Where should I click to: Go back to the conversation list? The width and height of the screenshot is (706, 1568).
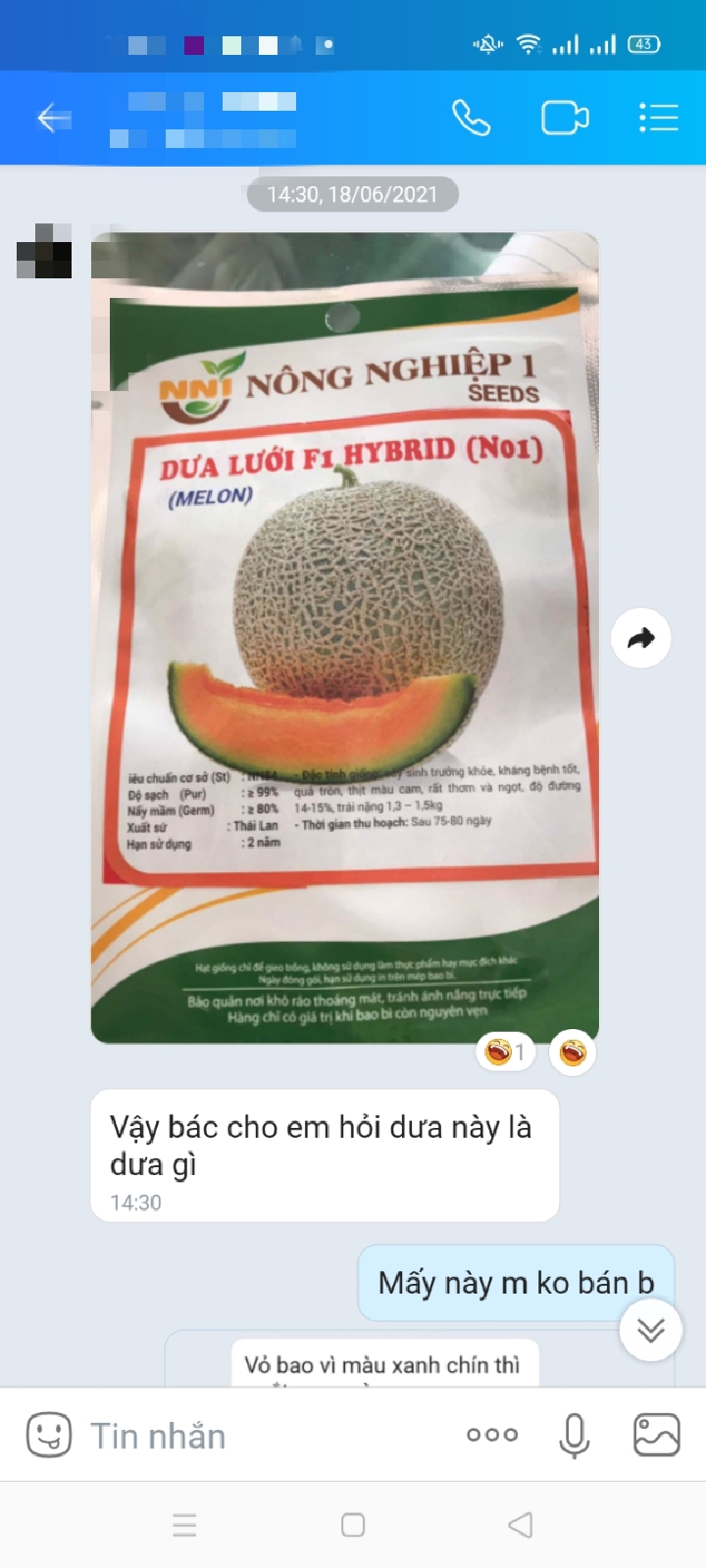click(54, 119)
